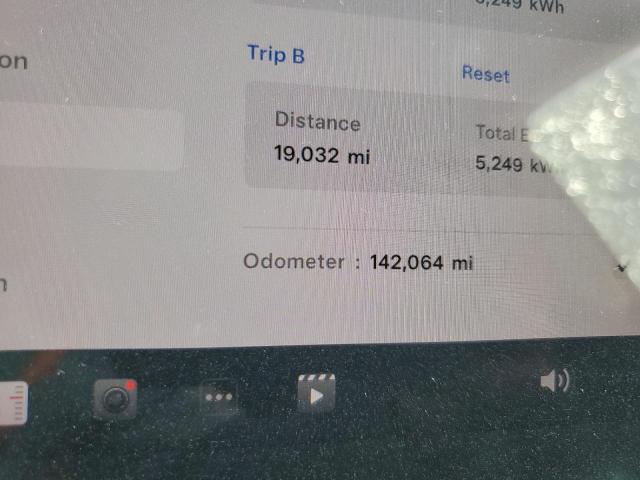Viewport: 640px width, 480px height.
Task: Open the dashcam camera app
Action: click(115, 399)
